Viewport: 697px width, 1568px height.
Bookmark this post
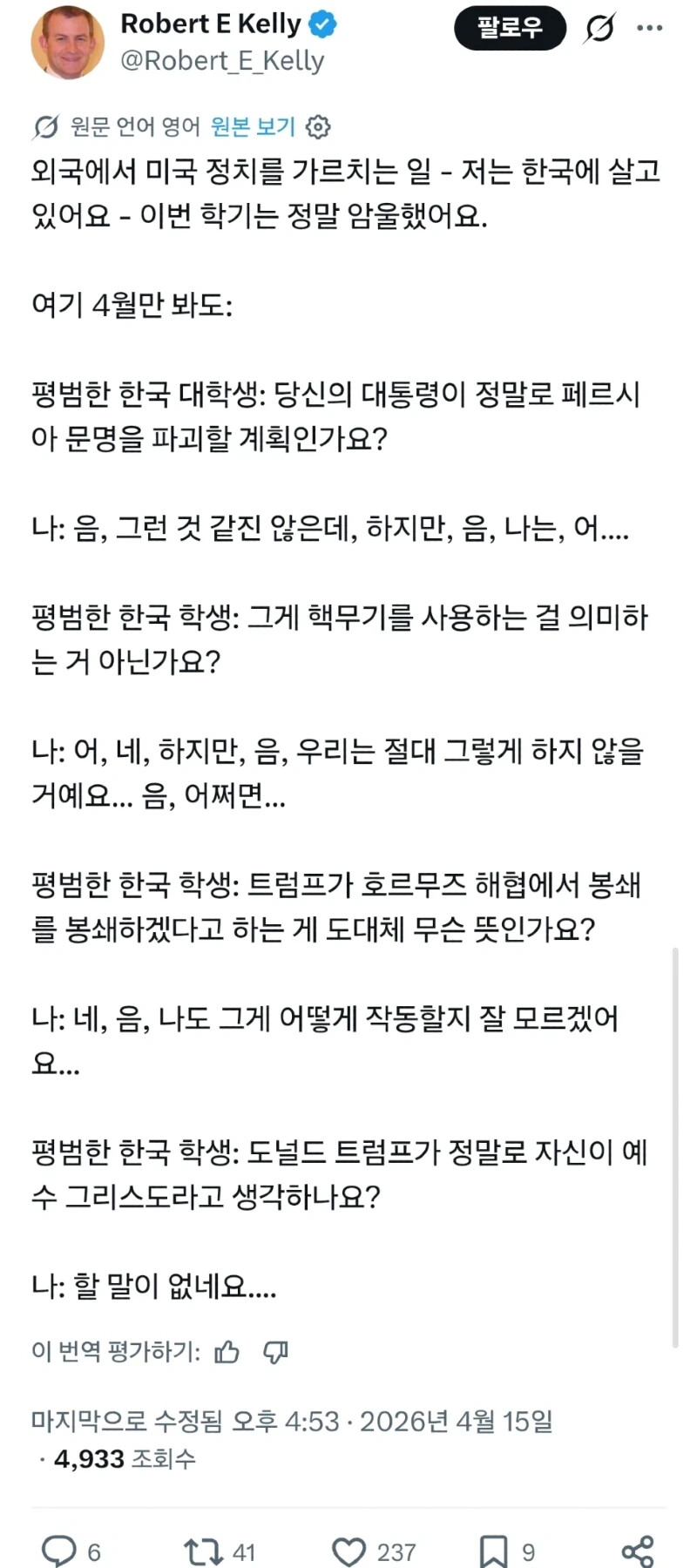493,1551
